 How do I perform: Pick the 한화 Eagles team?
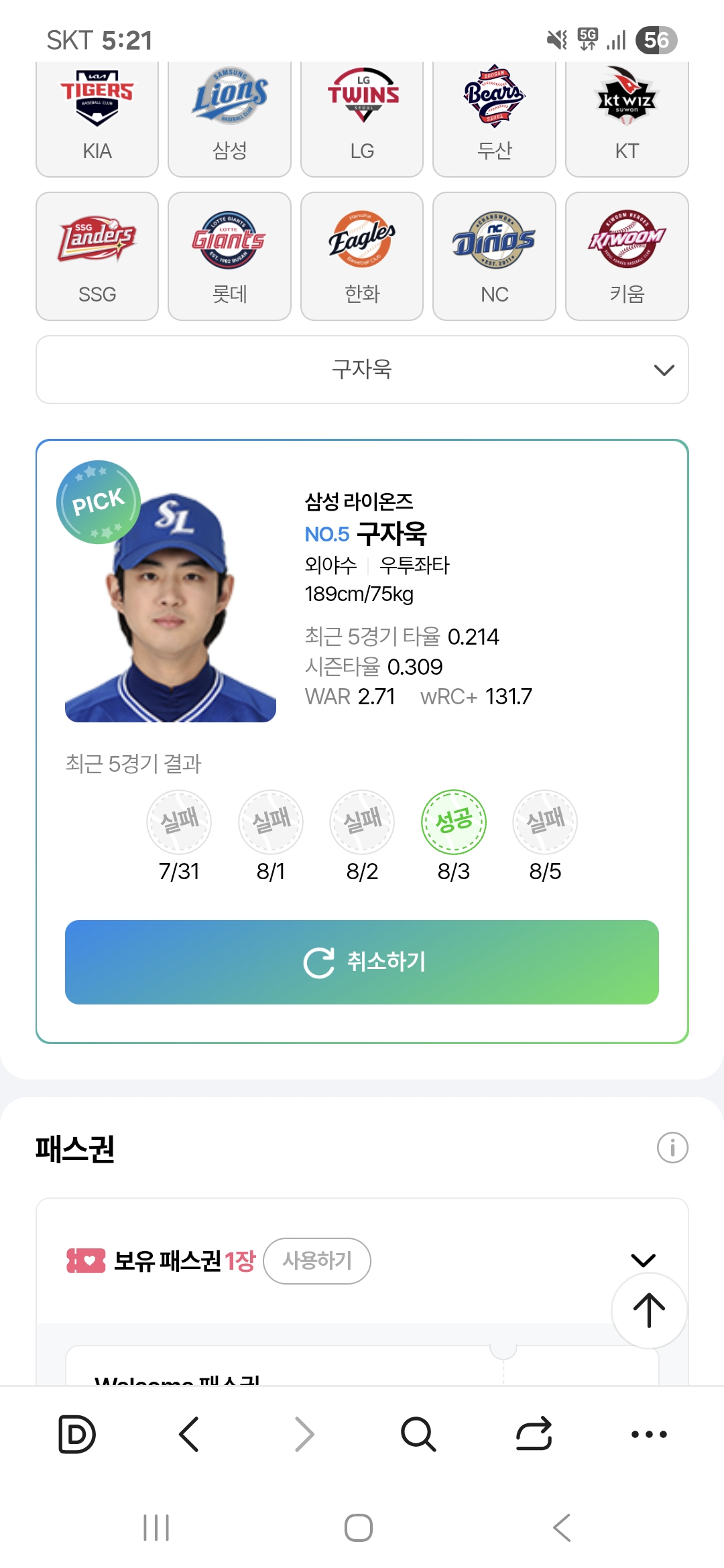(362, 257)
